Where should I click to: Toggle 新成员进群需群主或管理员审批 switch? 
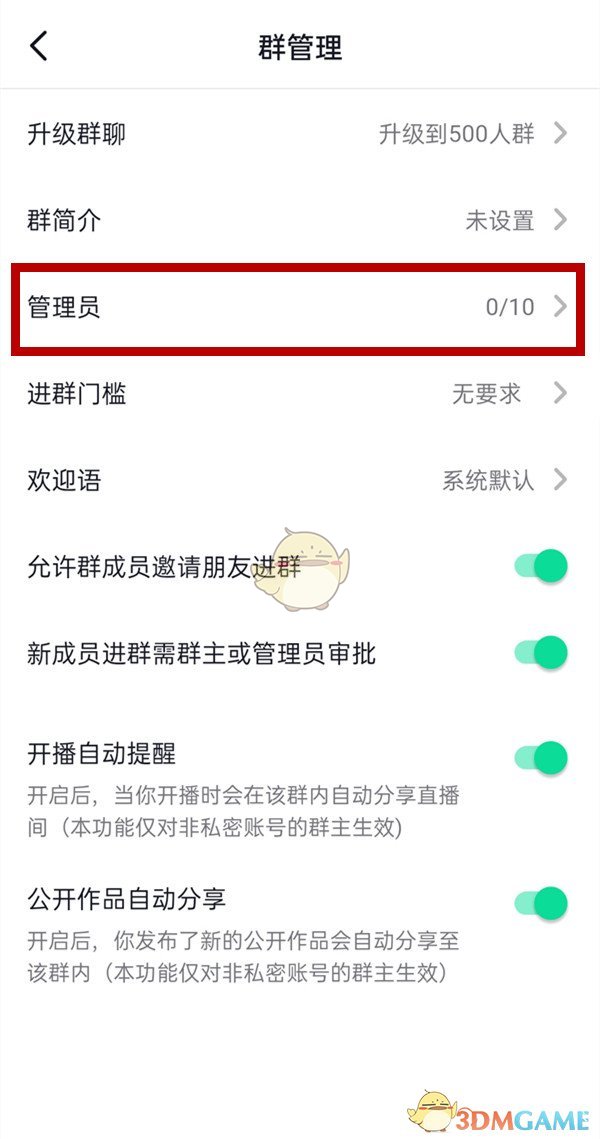coord(541,653)
